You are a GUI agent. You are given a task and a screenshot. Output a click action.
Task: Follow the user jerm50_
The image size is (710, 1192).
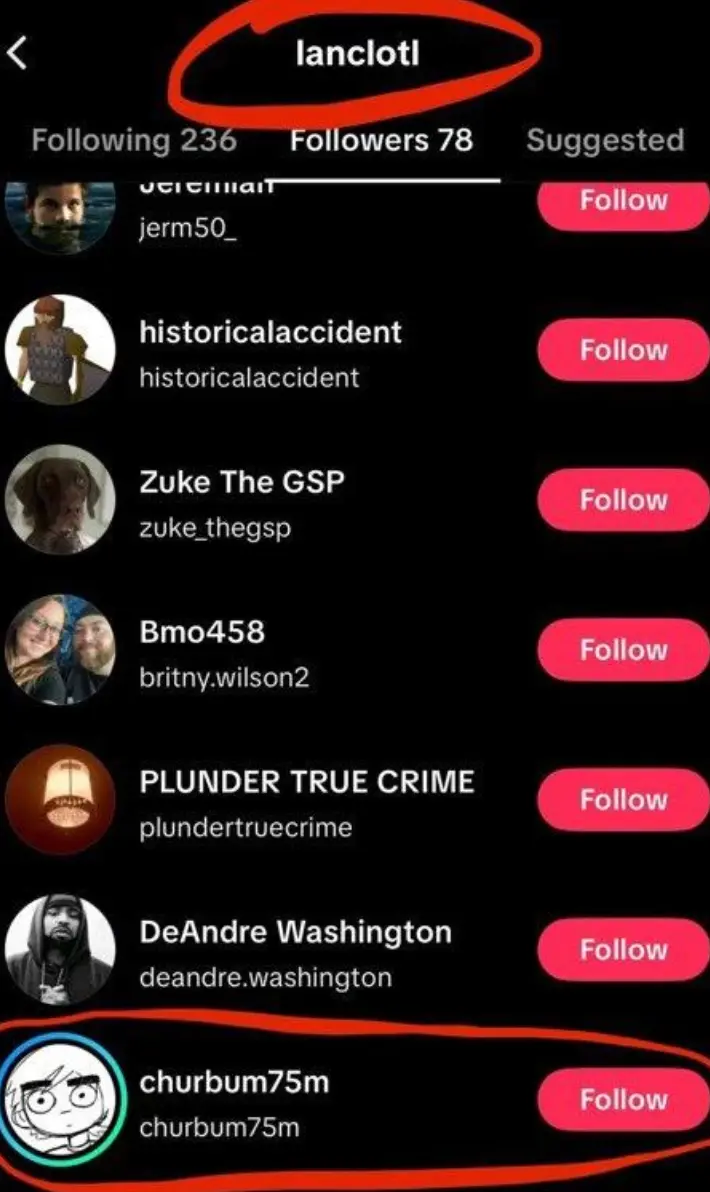623,202
